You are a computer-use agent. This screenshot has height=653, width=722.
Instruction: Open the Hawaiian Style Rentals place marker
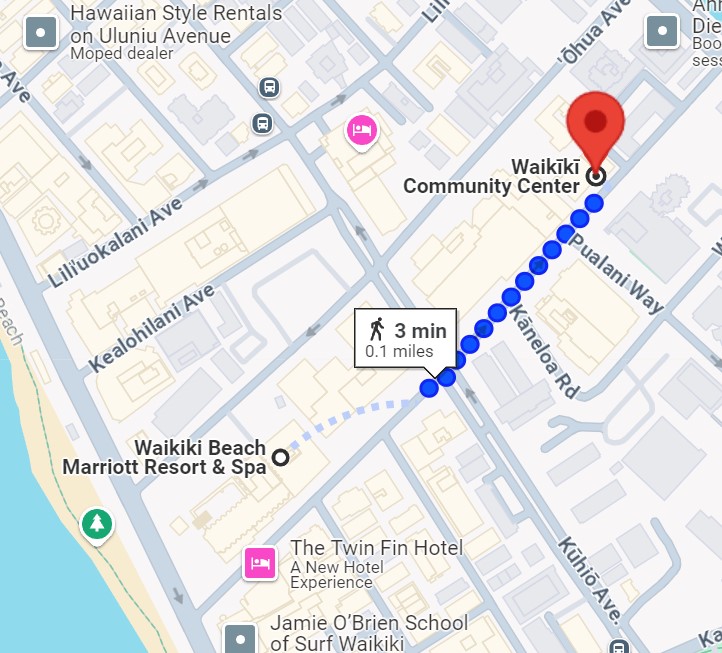pyautogui.click(x=41, y=30)
